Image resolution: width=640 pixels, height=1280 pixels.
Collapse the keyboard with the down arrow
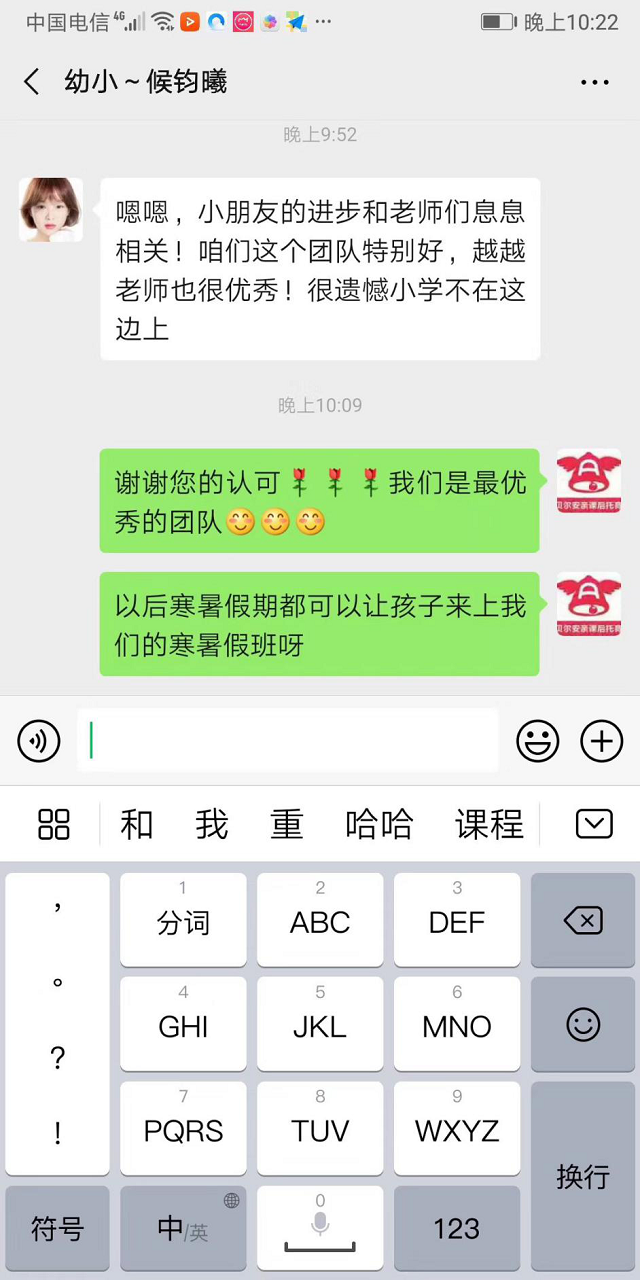[594, 824]
